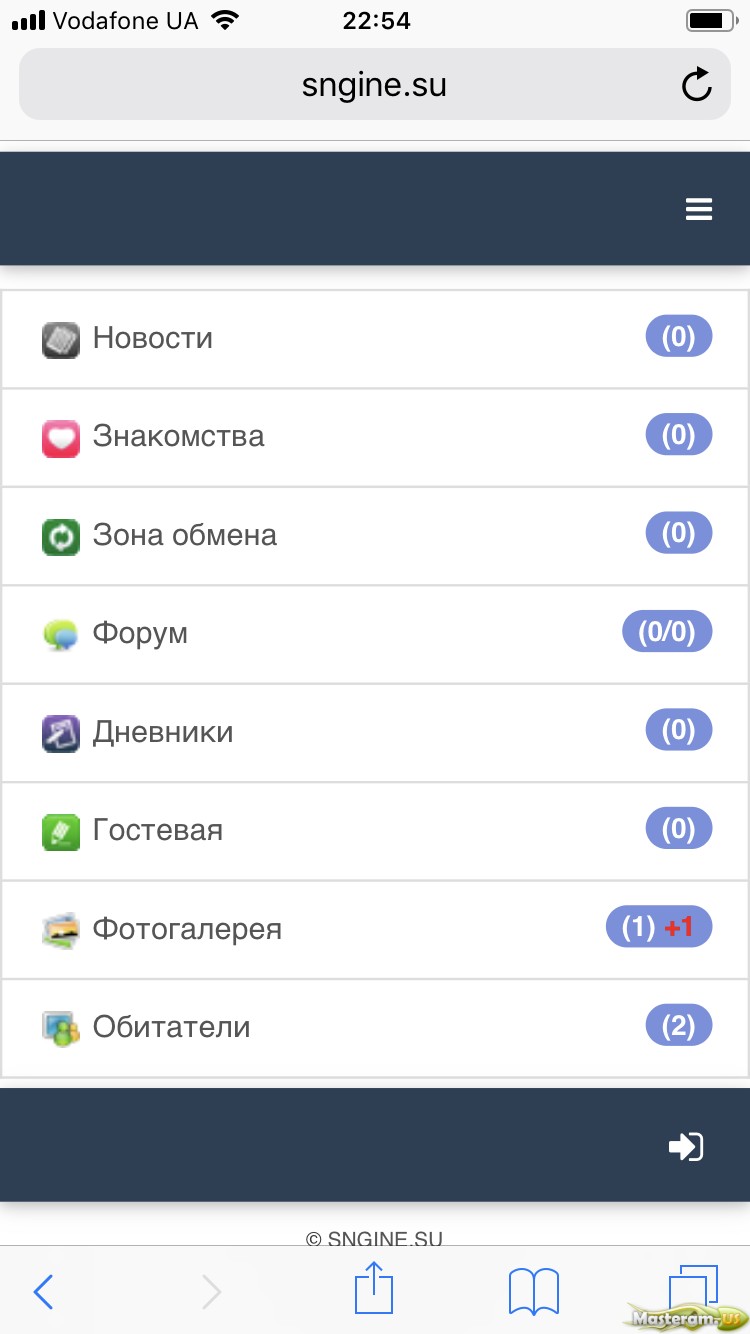Go to Знакомства
750x1334 pixels.
375,437
